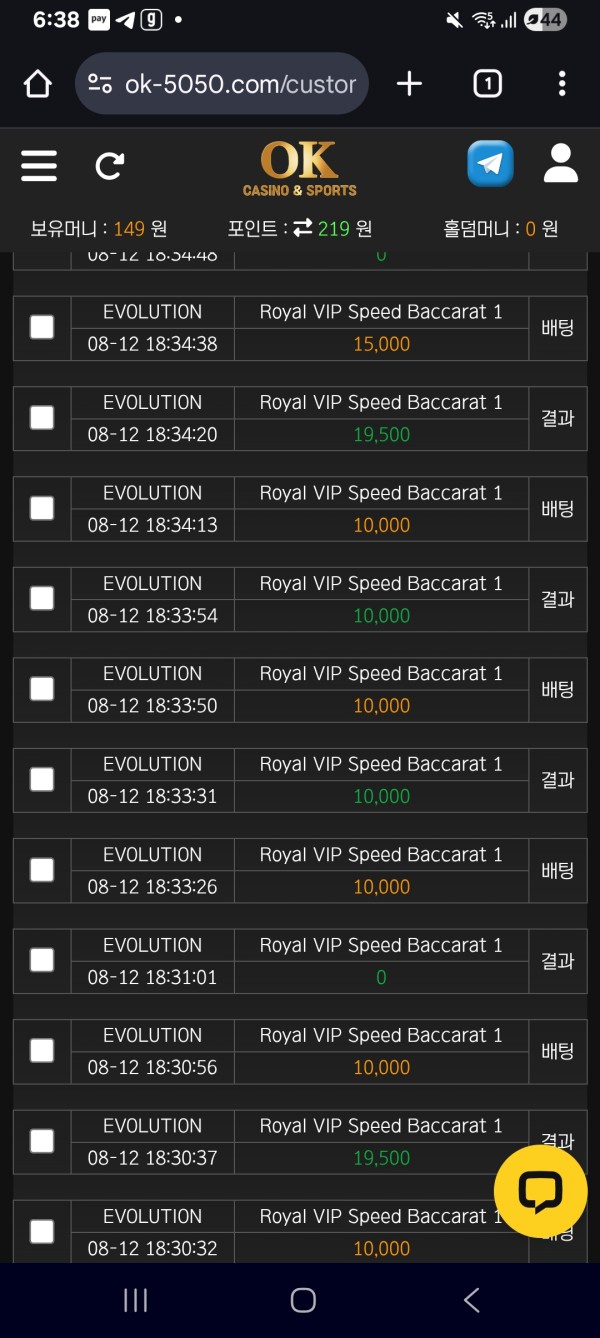Check the box for the 18:34:38 entry

42,327
